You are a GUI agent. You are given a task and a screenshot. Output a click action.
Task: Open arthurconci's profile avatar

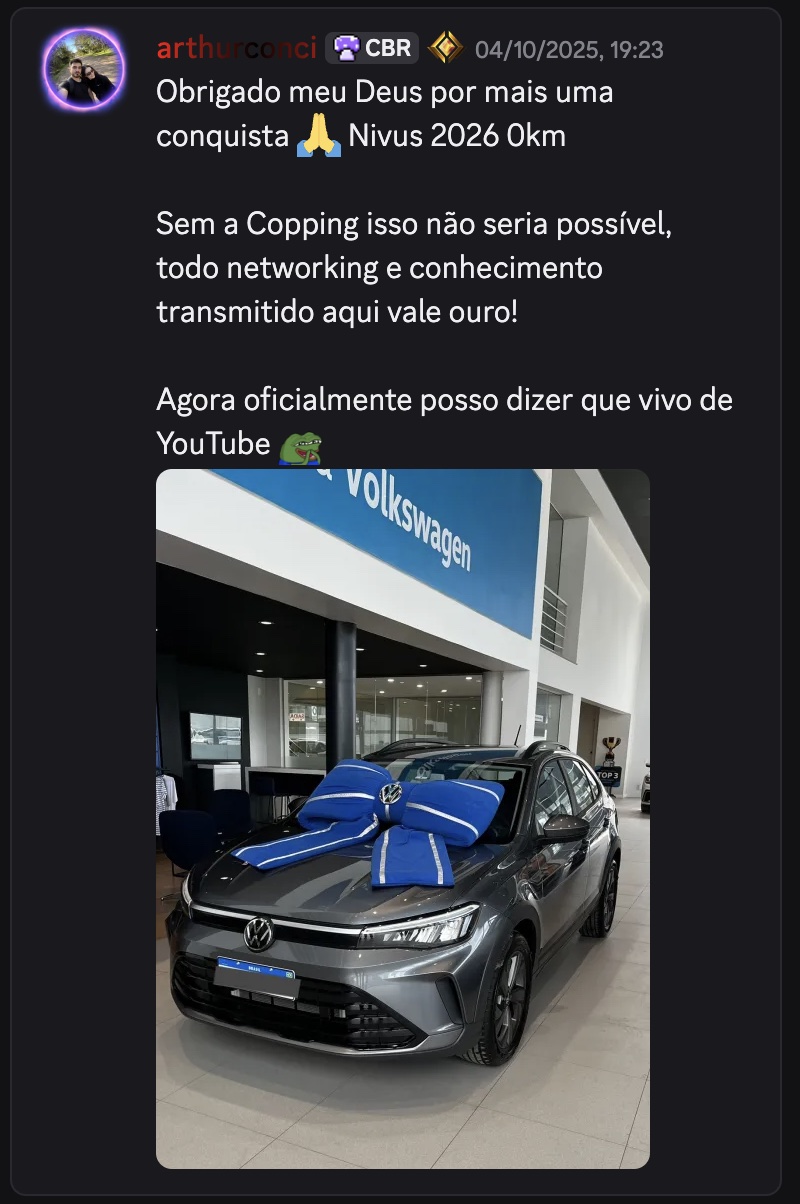click(84, 70)
